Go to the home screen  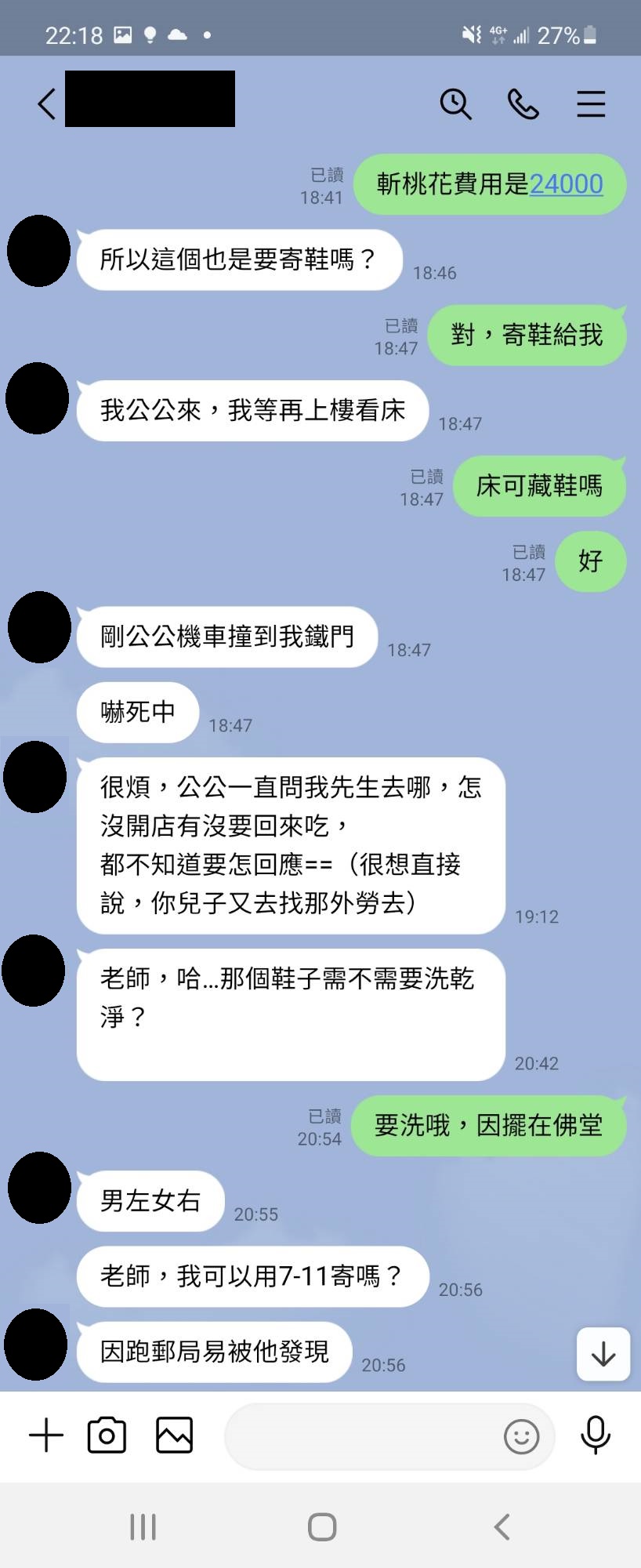coord(322,1526)
